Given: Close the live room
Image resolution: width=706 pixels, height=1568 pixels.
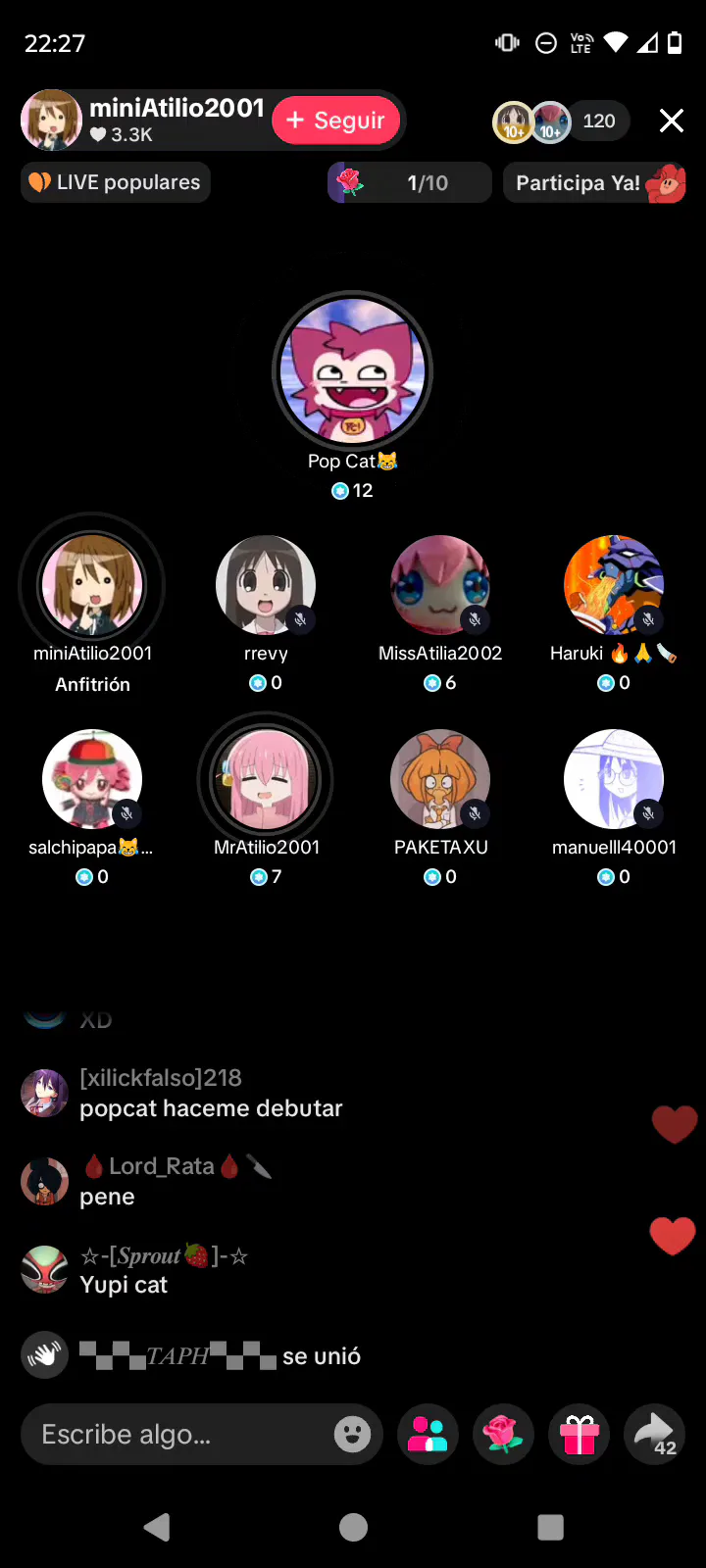Looking at the screenshot, I should 672,121.
